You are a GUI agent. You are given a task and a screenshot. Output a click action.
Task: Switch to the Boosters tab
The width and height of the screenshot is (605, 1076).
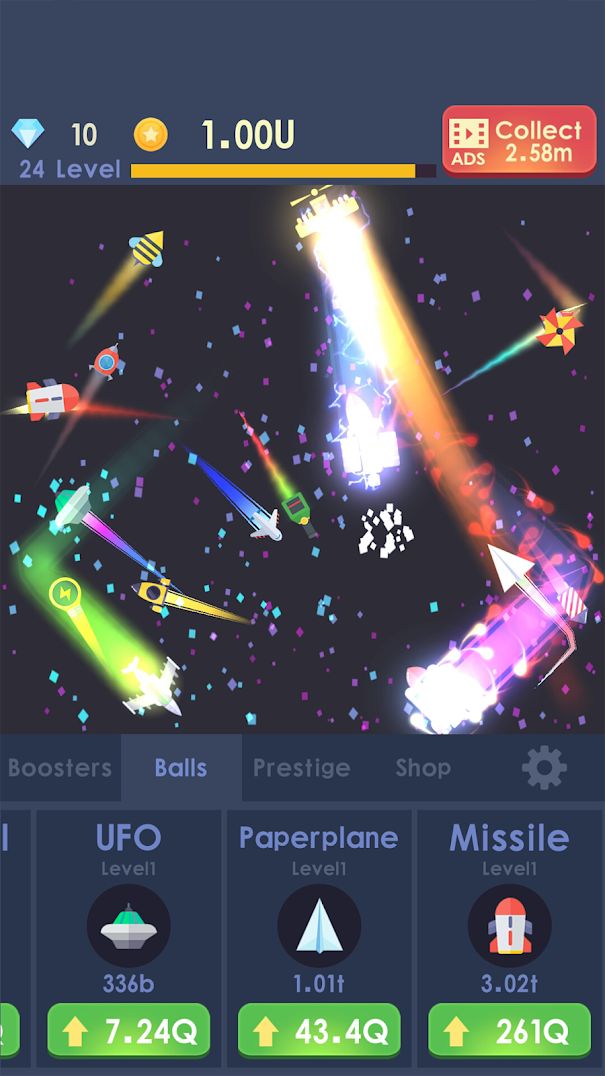(x=60, y=767)
